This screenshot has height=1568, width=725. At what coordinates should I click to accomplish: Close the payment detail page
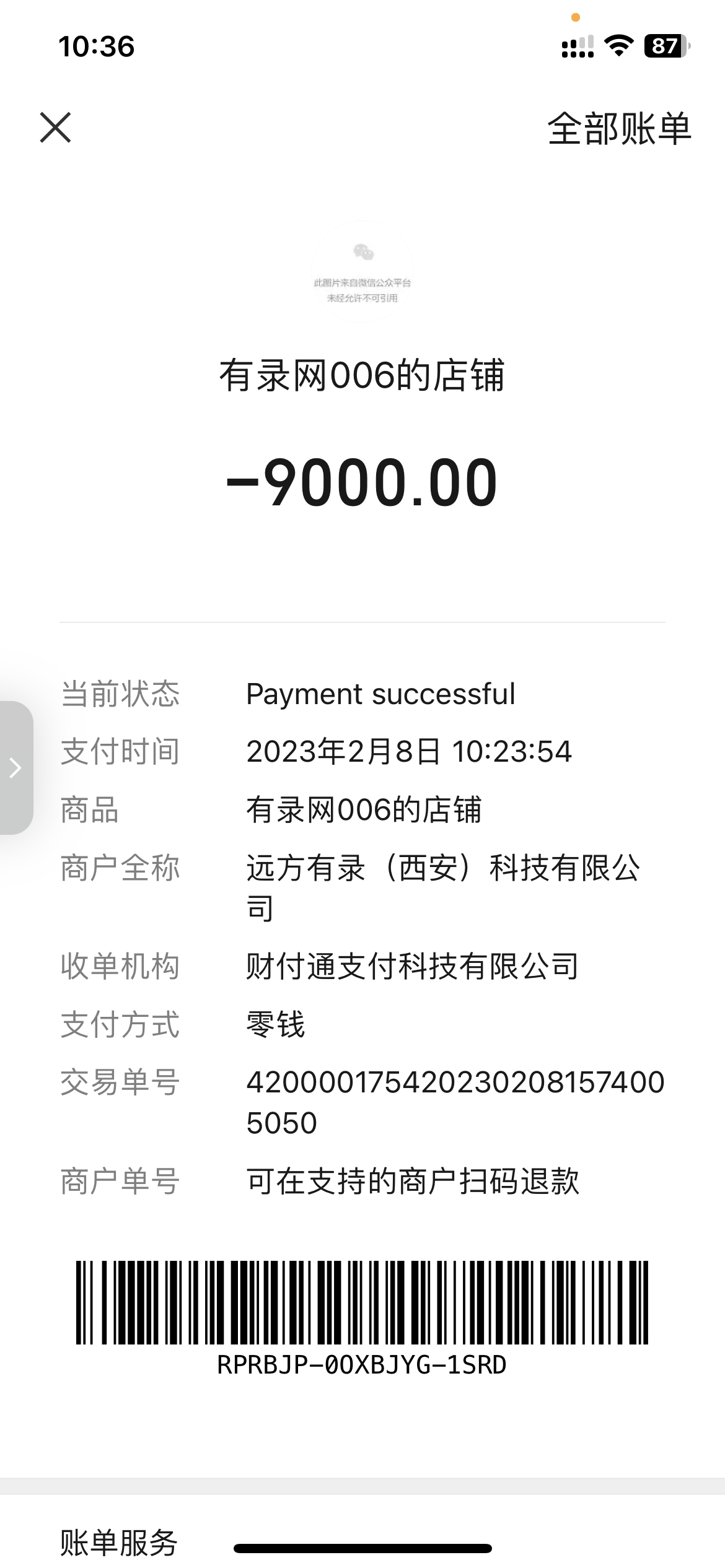point(56,128)
